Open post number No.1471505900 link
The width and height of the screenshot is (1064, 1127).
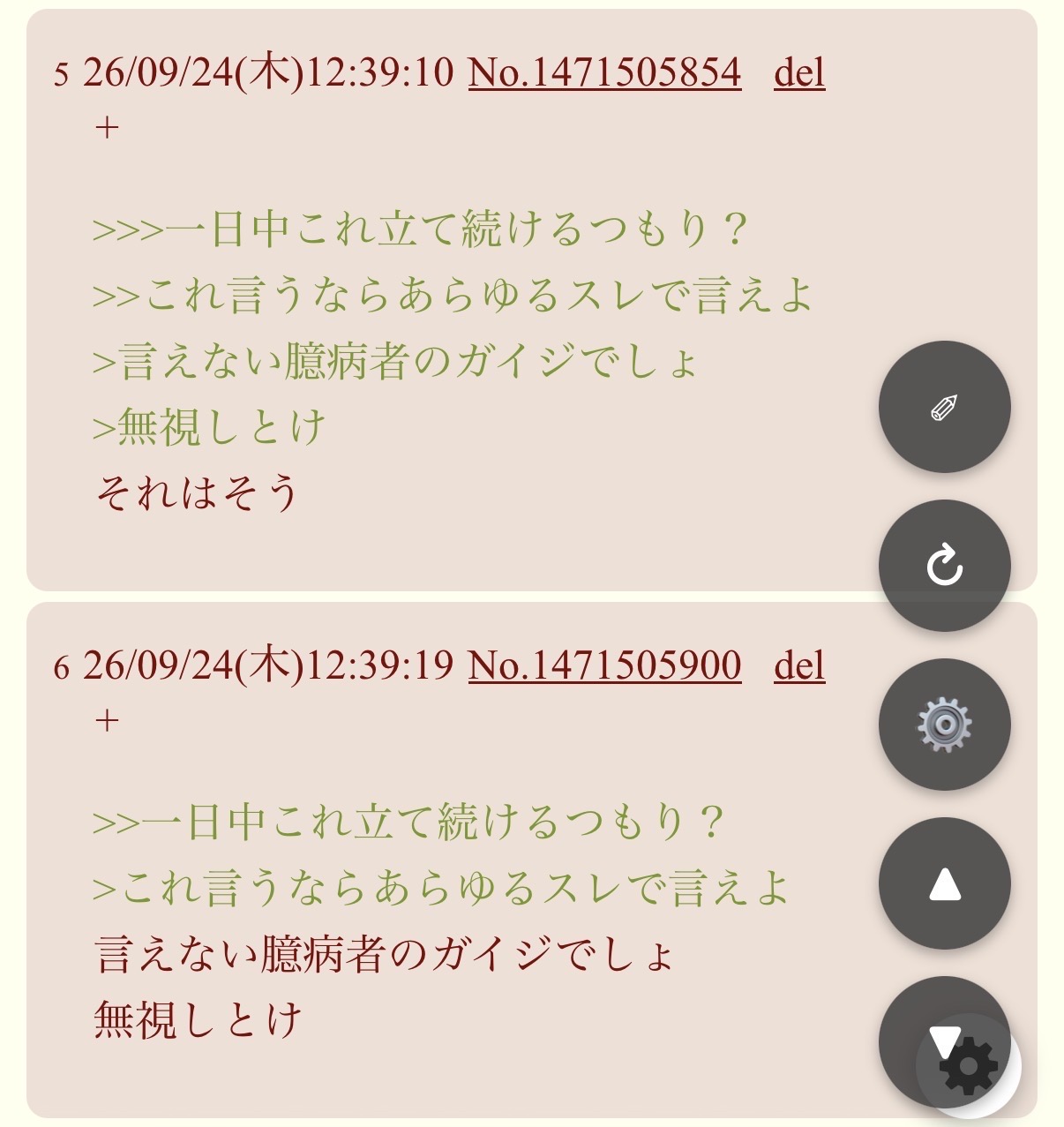coord(604,665)
